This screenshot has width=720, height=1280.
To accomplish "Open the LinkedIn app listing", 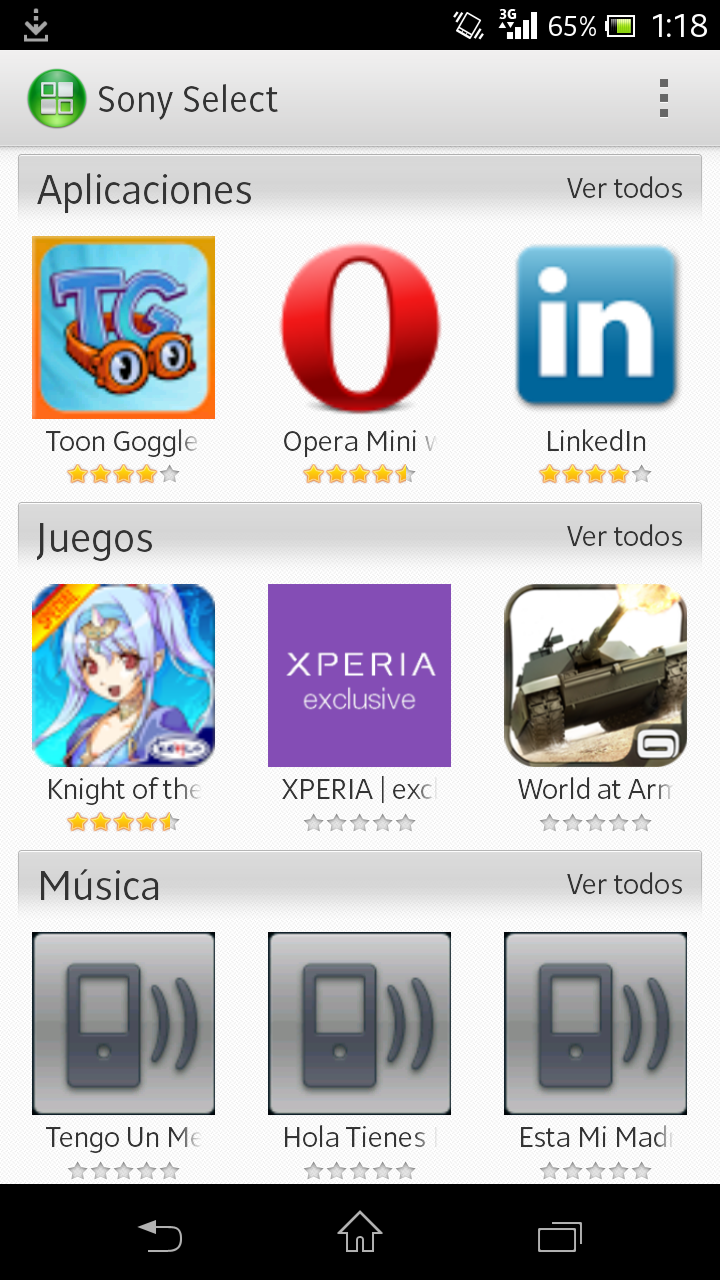I will 596,328.
